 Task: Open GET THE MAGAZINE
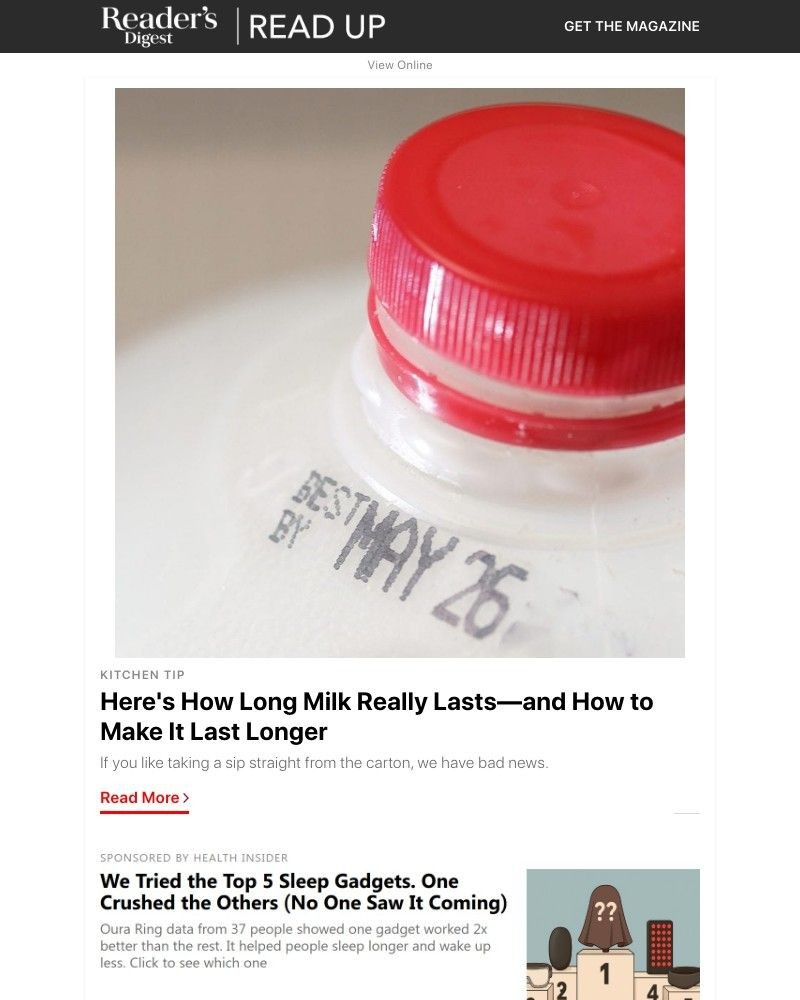(632, 26)
